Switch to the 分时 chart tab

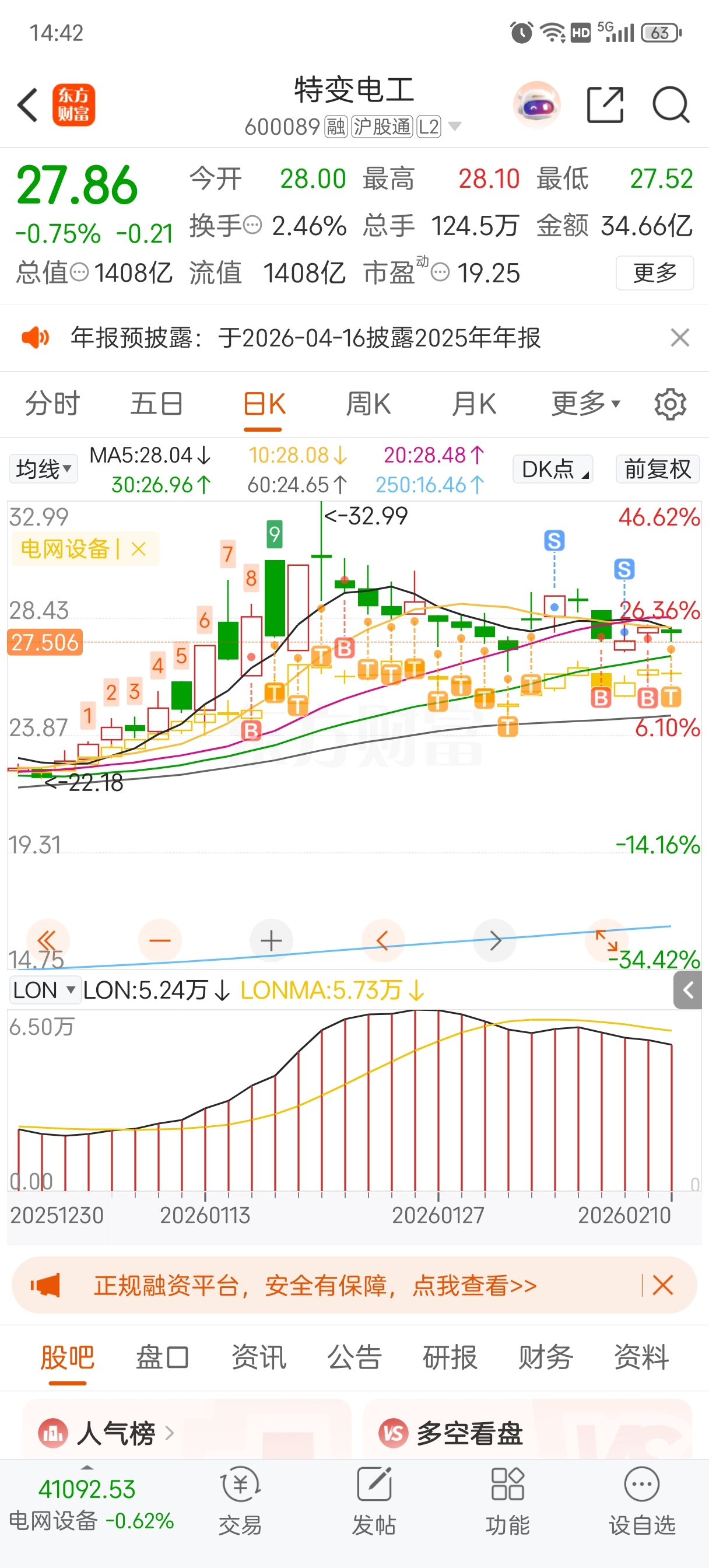click(52, 404)
